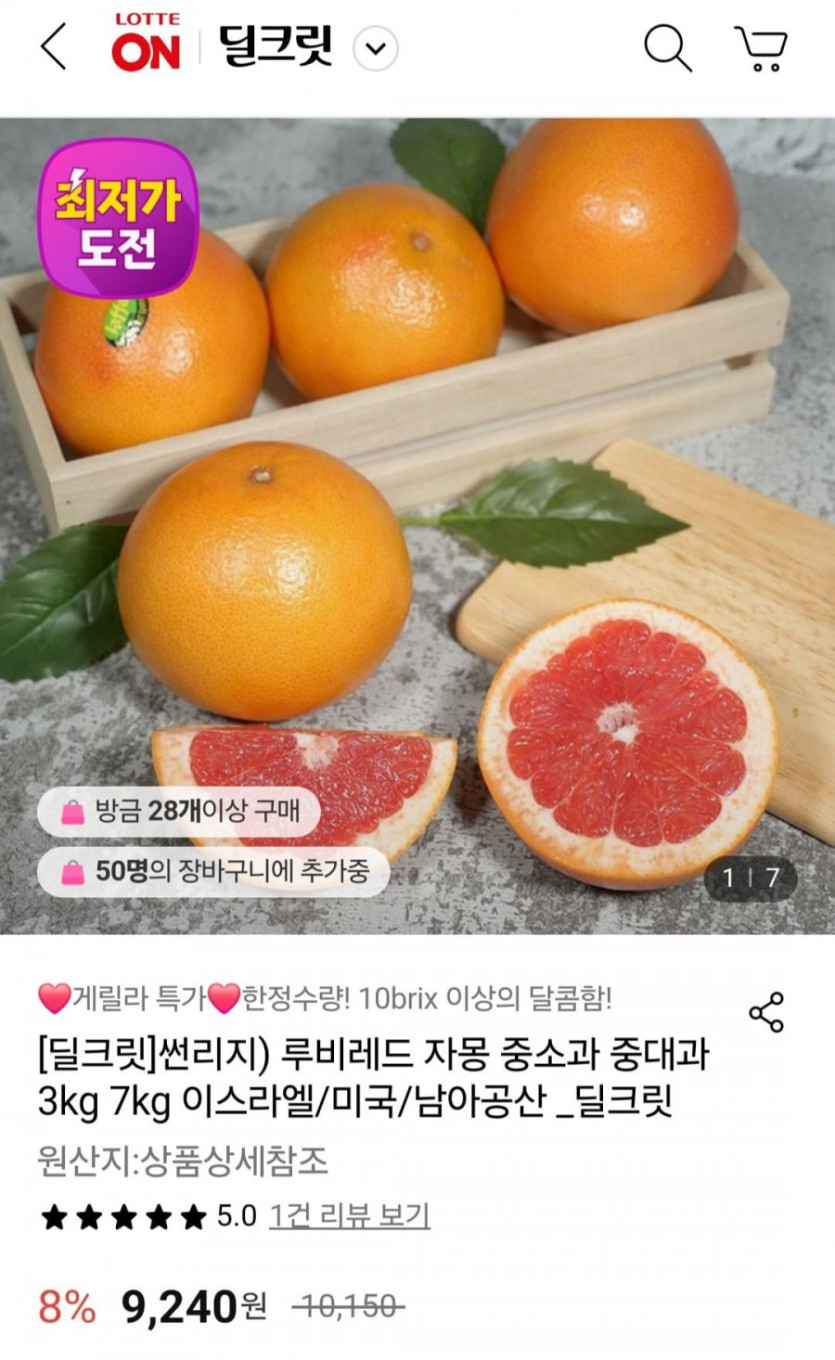This screenshot has height=1360, width=835.
Task: Open the LOTTE ON home logo
Action: pyautogui.click(x=146, y=45)
